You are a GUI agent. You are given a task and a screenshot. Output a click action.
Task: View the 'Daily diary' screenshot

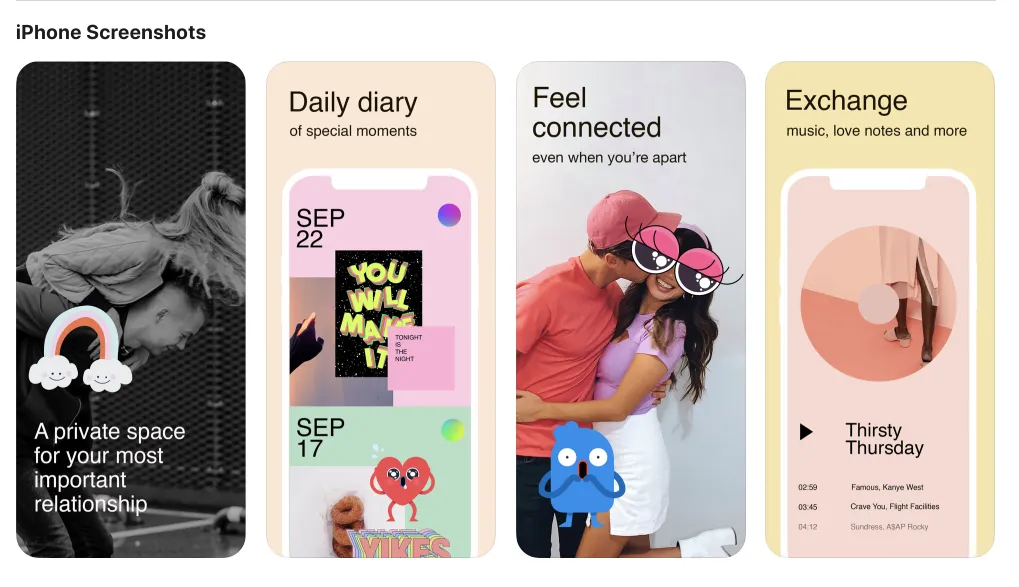(x=380, y=310)
